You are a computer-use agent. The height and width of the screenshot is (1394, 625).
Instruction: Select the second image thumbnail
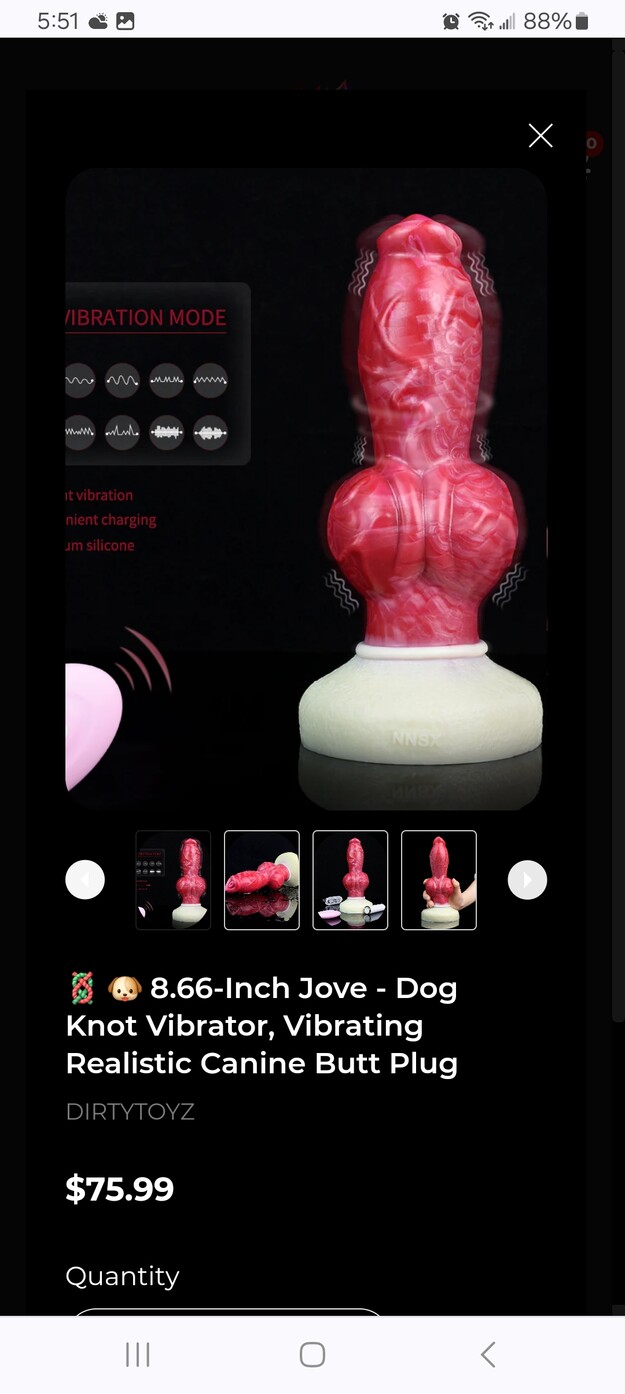(x=262, y=880)
